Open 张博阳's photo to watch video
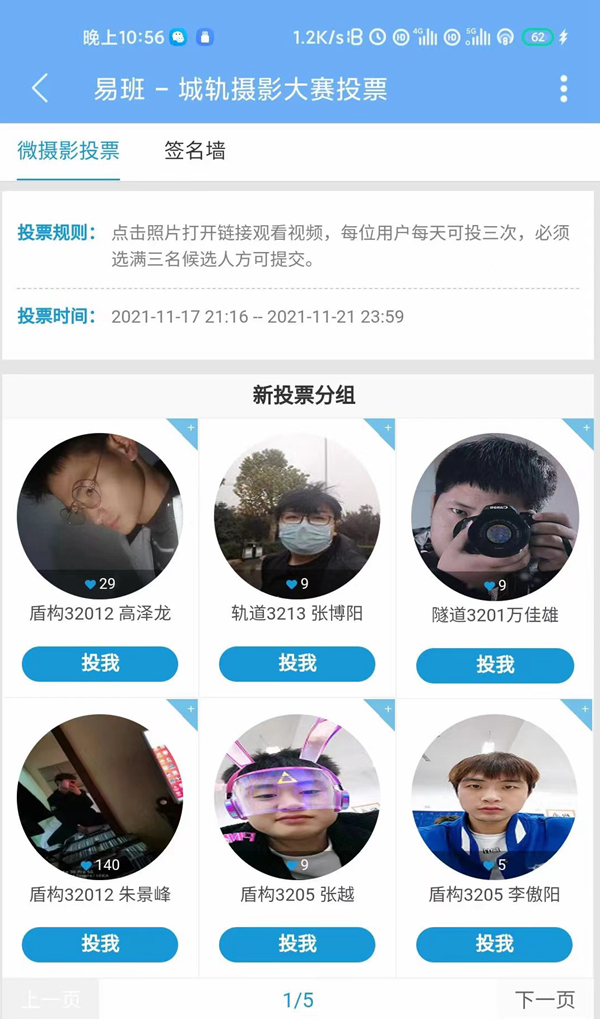600x1019 pixels. [297, 515]
